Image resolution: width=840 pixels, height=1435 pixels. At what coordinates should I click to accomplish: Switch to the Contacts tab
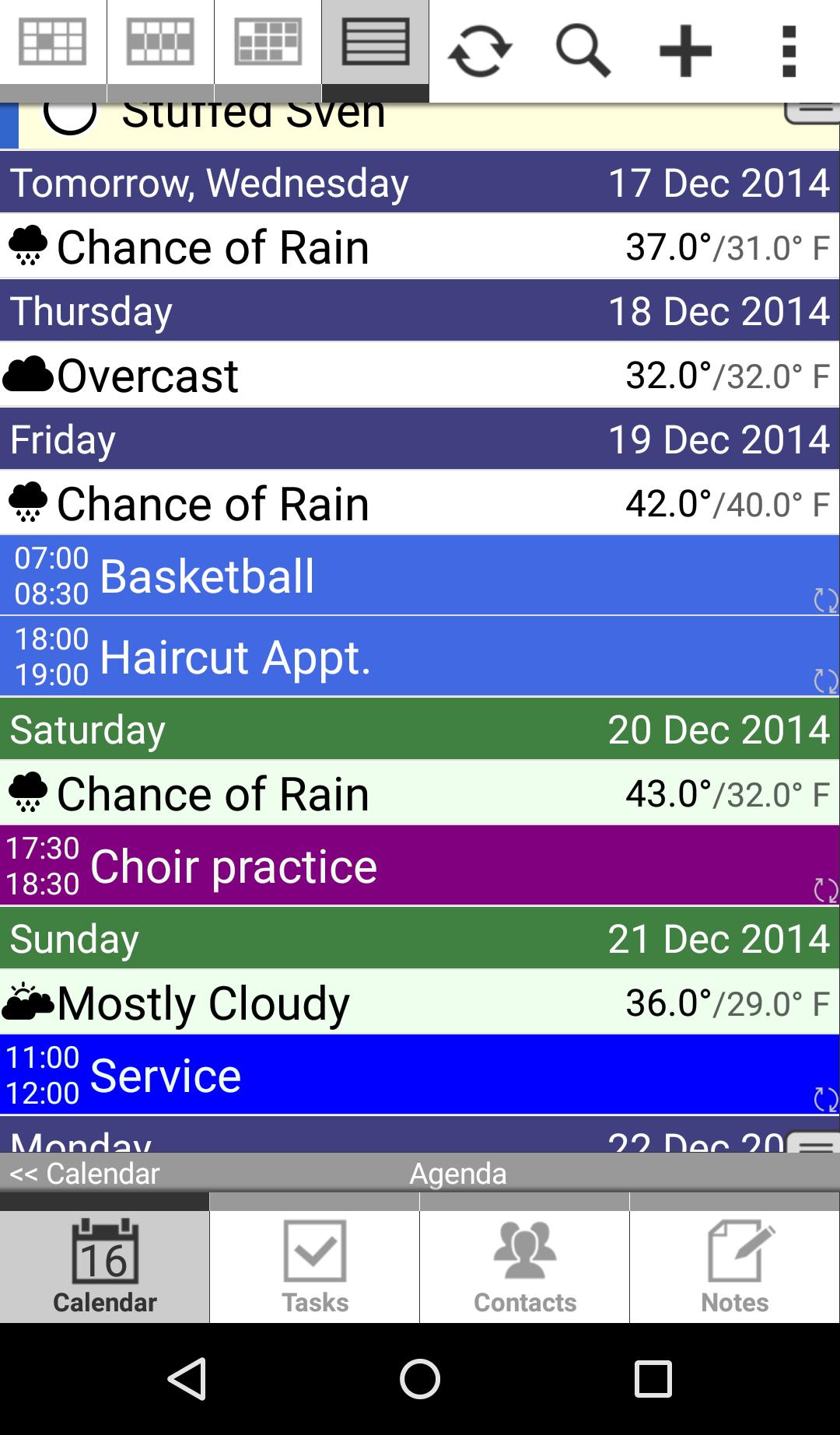524,1266
